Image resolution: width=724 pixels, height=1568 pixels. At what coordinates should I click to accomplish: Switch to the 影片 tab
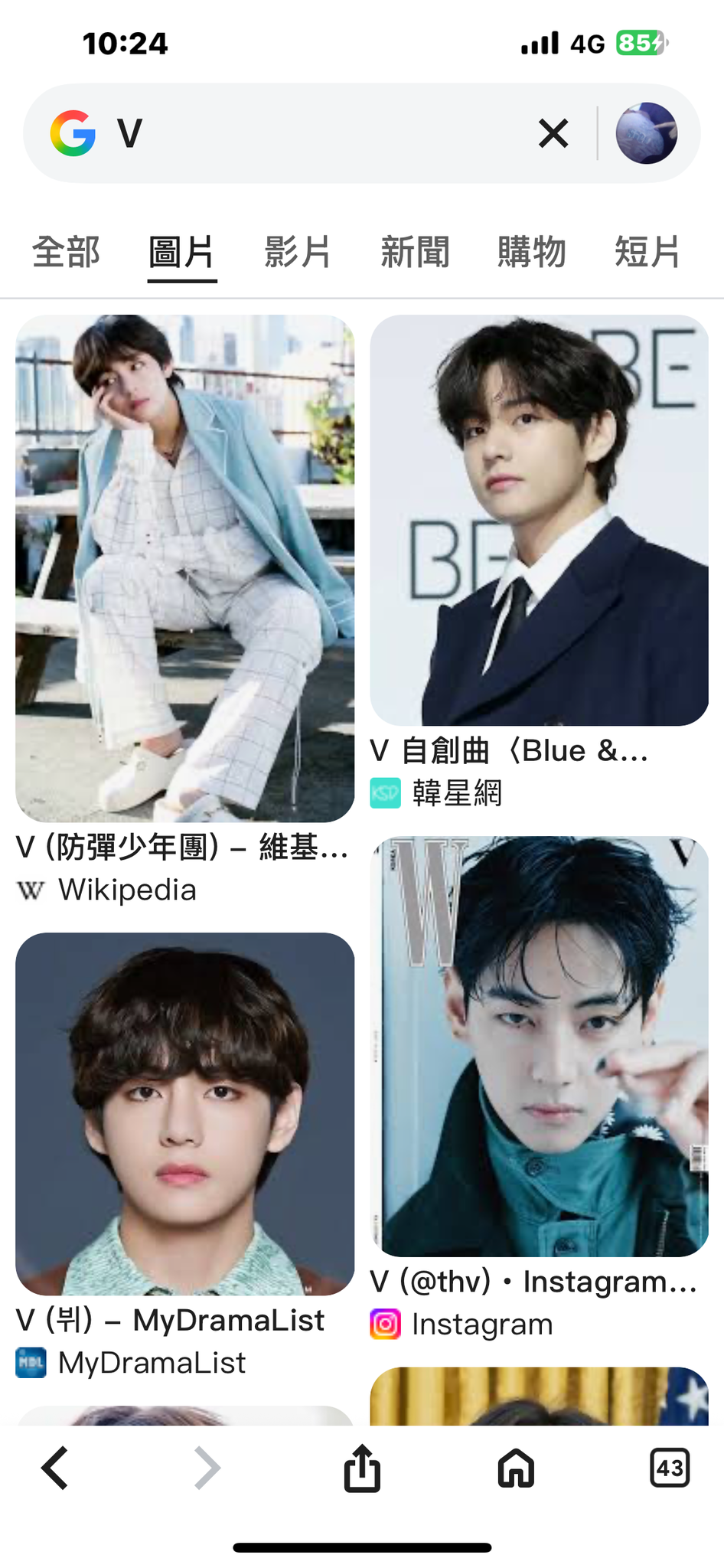(x=298, y=252)
